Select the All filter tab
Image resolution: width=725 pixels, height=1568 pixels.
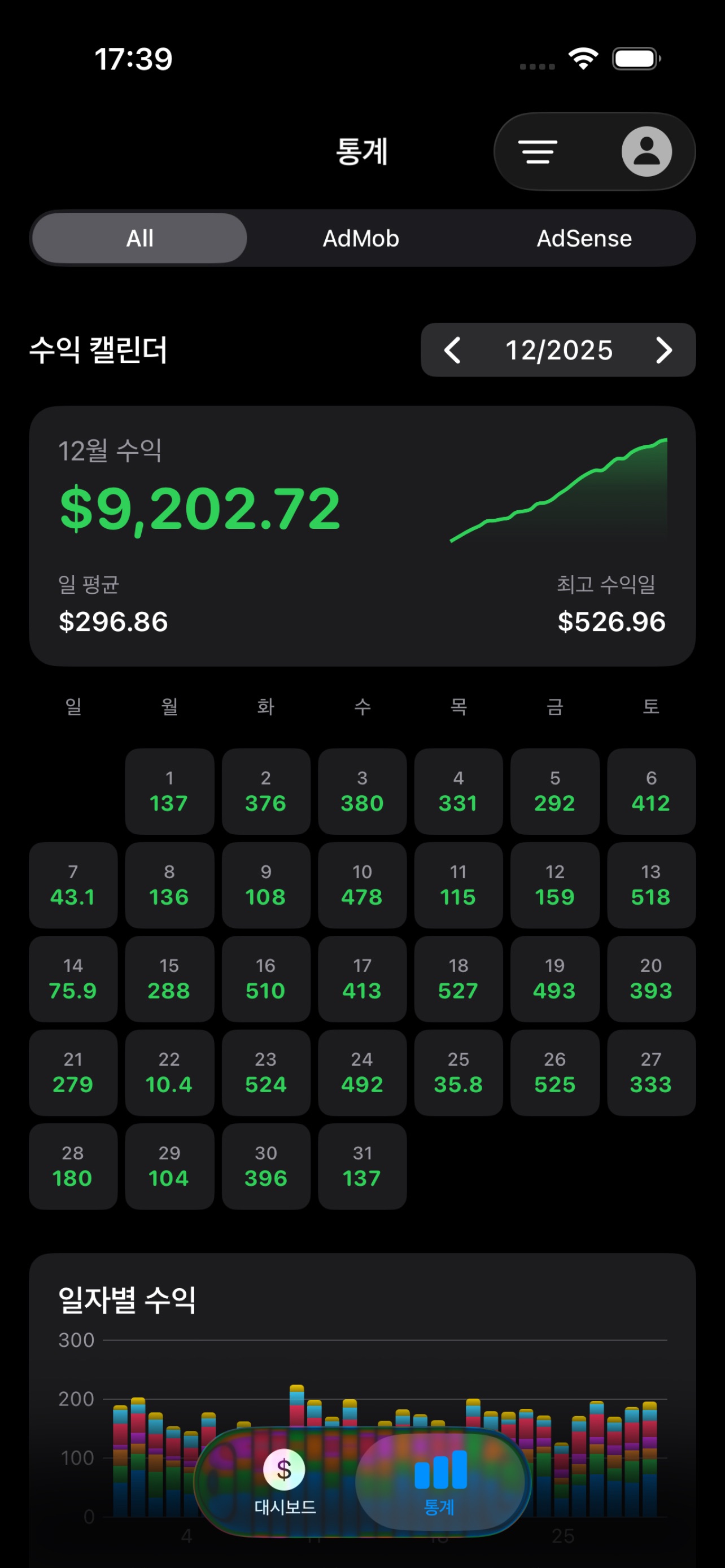pyautogui.click(x=139, y=238)
